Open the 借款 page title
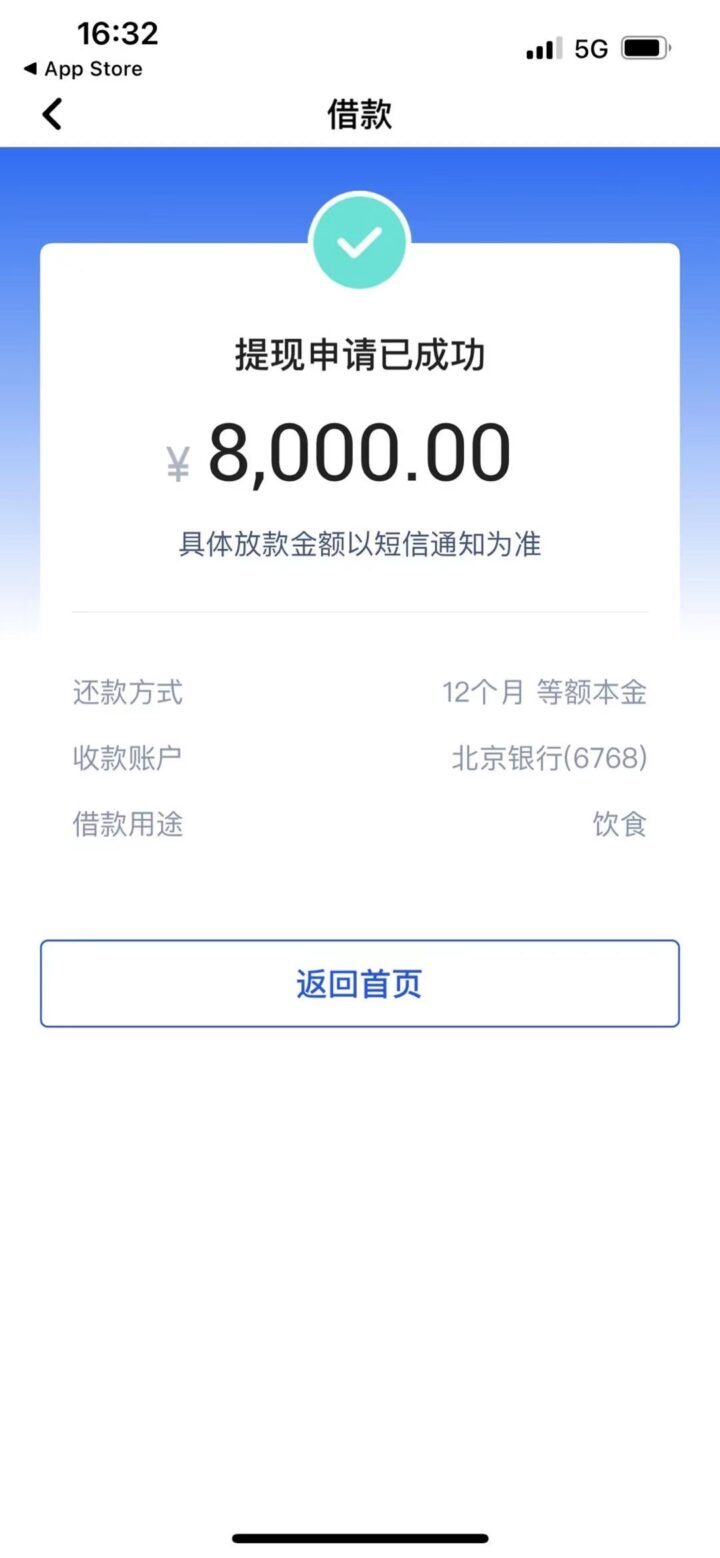720x1558 pixels. coord(360,114)
